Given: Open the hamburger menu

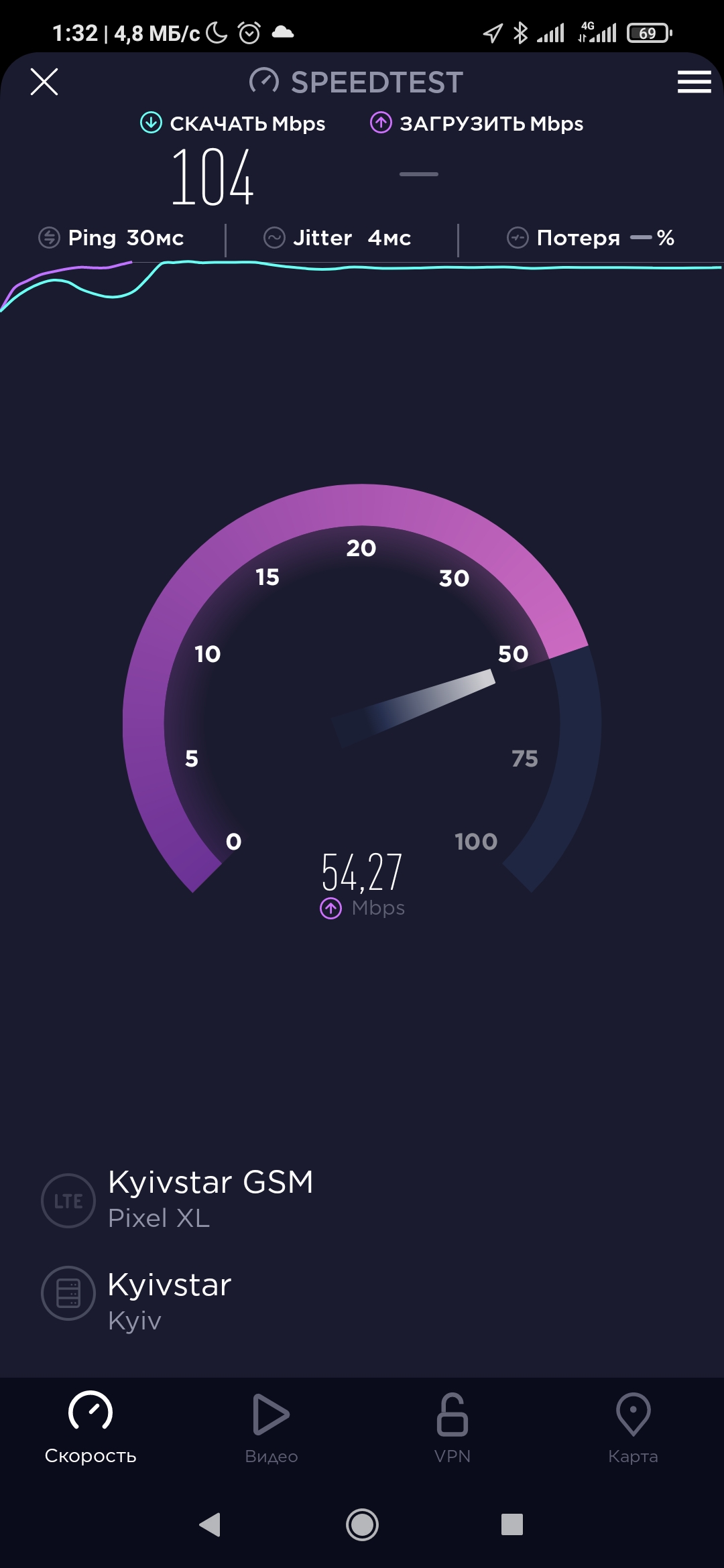Looking at the screenshot, I should [694, 82].
